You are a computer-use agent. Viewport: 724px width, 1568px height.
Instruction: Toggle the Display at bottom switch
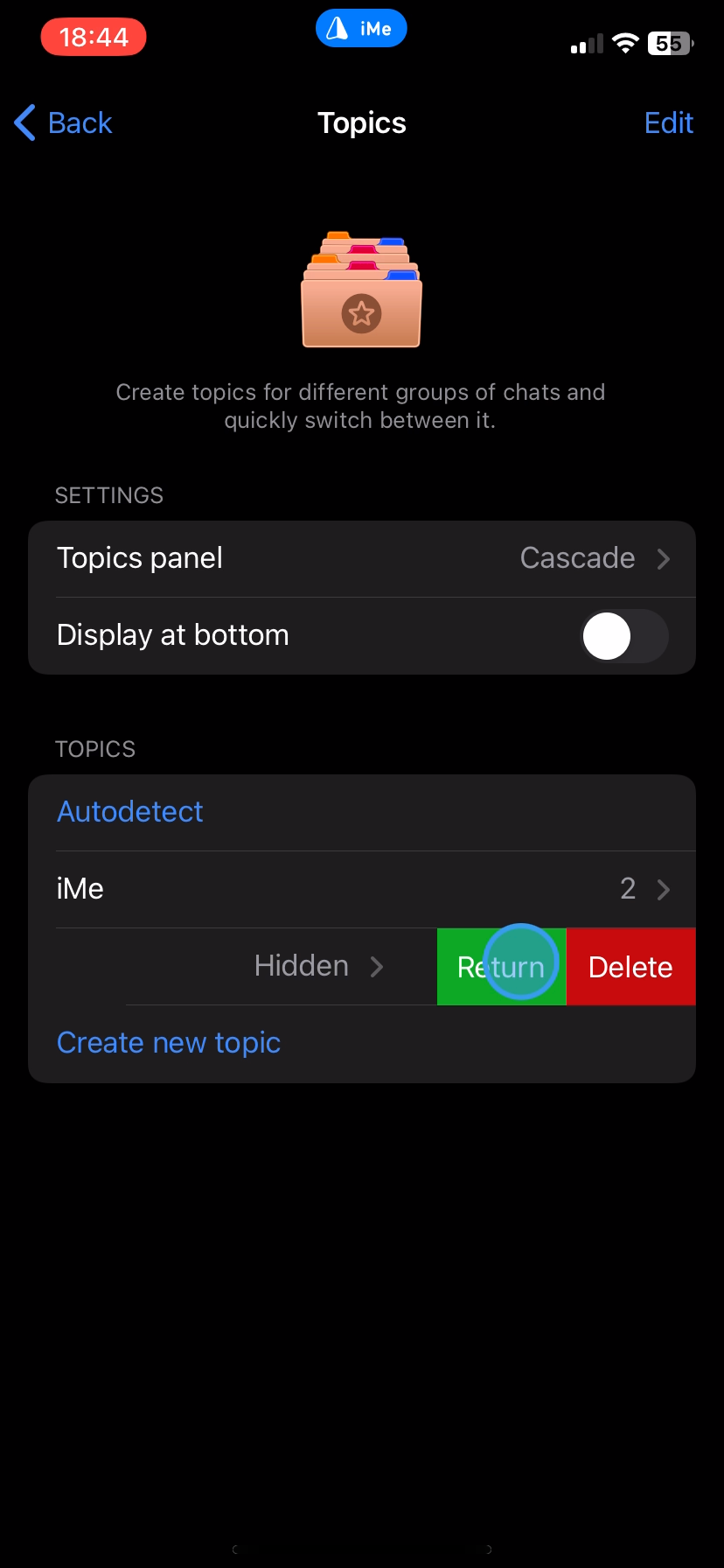pyautogui.click(x=624, y=636)
